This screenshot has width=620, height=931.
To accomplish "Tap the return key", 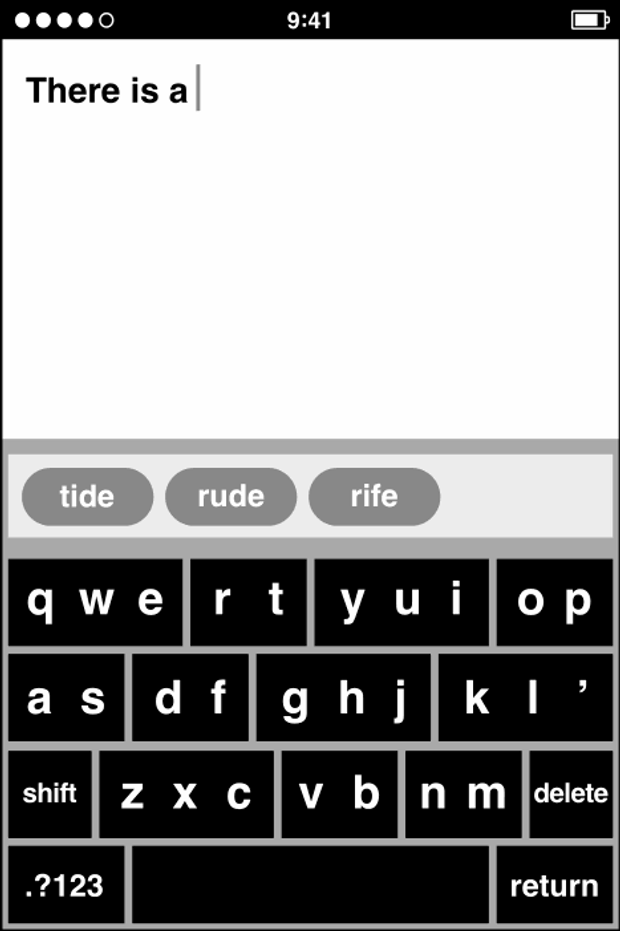I will (554, 885).
